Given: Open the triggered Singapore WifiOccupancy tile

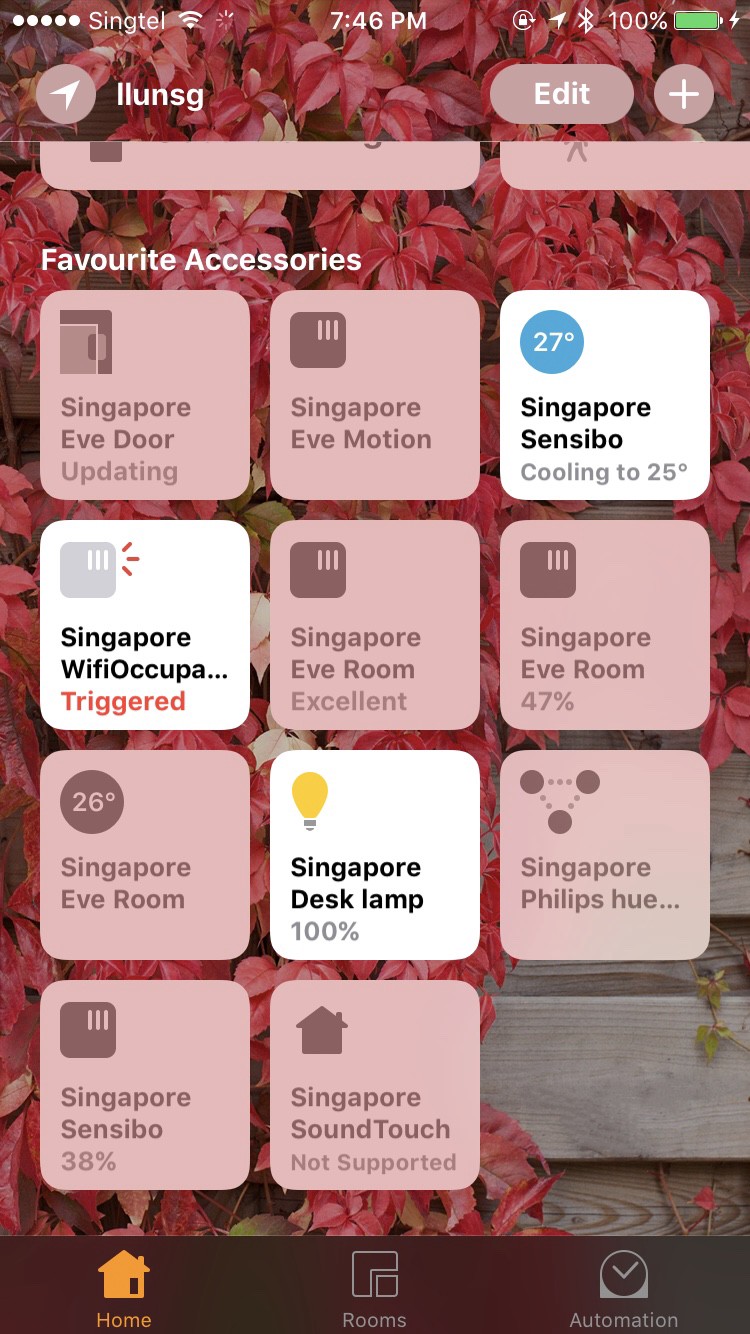Looking at the screenshot, I should 145,625.
